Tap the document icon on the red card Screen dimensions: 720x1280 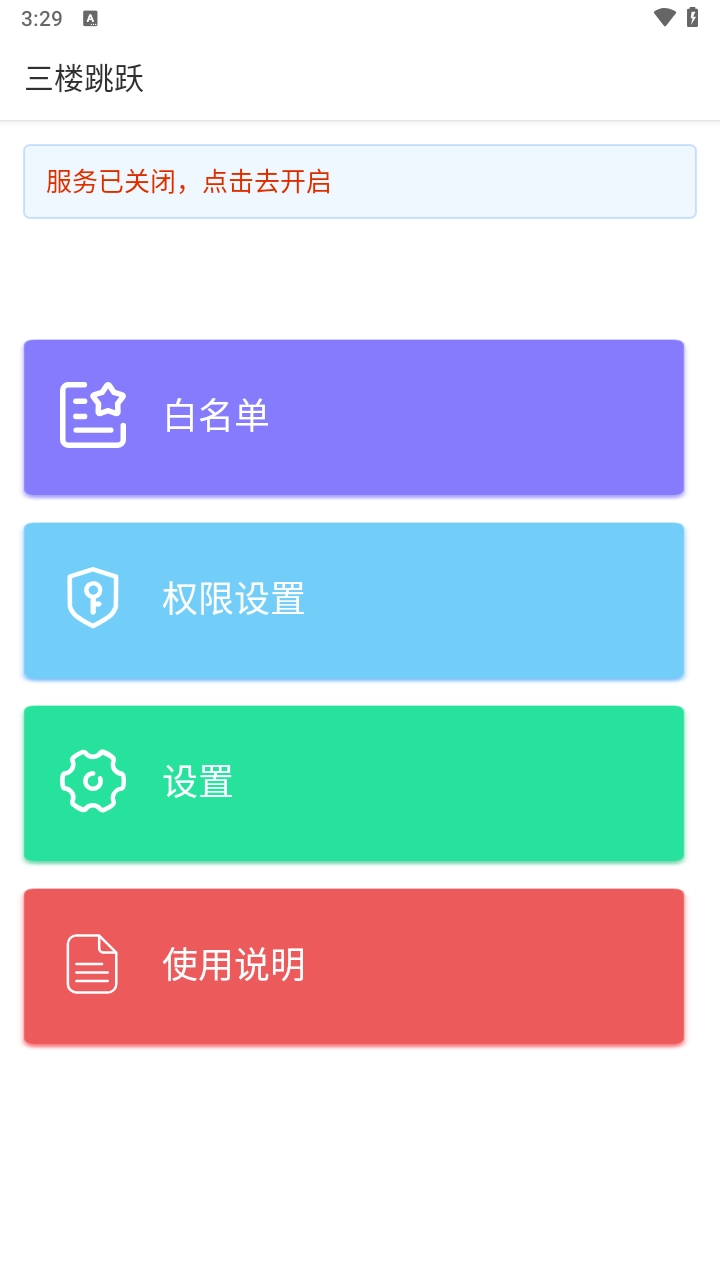click(90, 963)
